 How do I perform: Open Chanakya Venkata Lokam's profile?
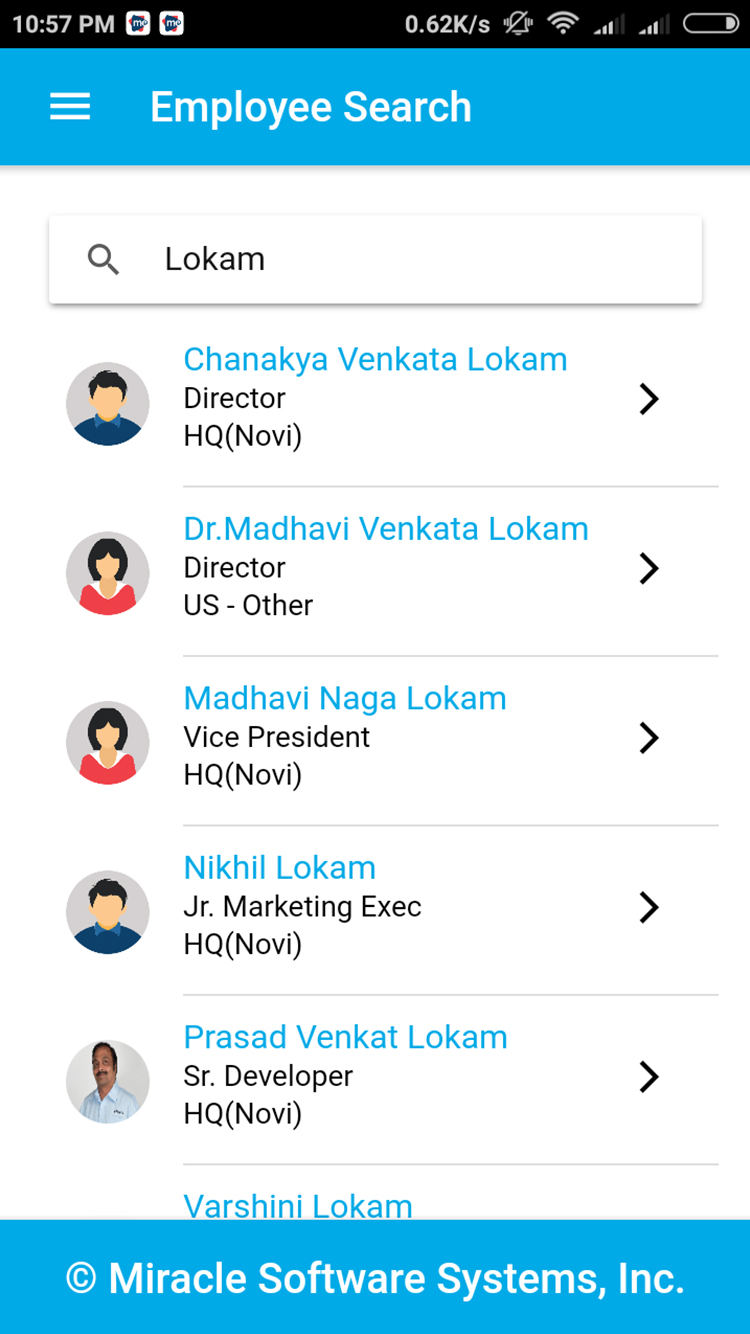coord(375,399)
